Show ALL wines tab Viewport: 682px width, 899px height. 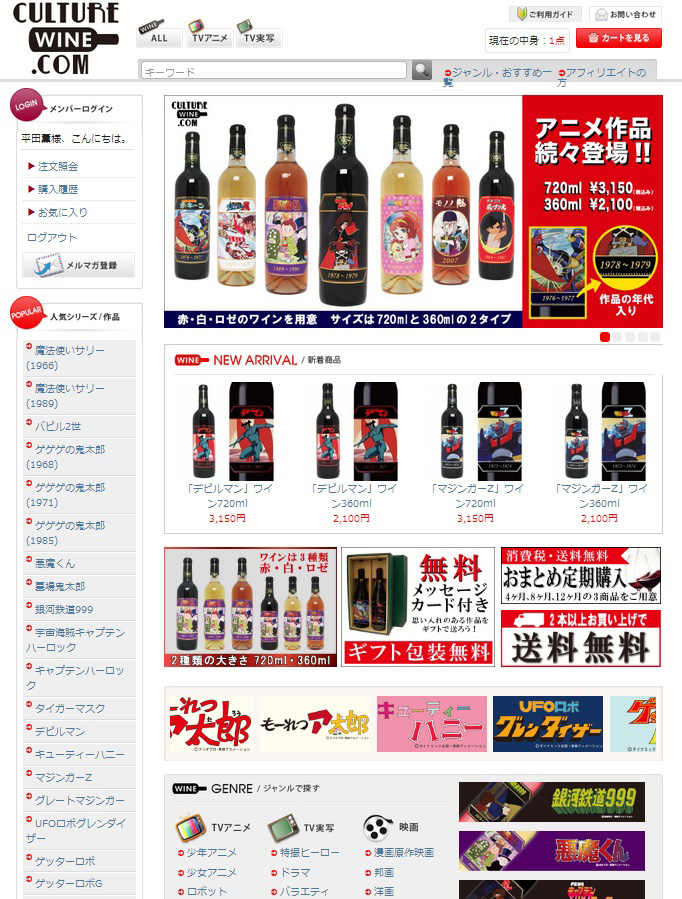point(158,33)
